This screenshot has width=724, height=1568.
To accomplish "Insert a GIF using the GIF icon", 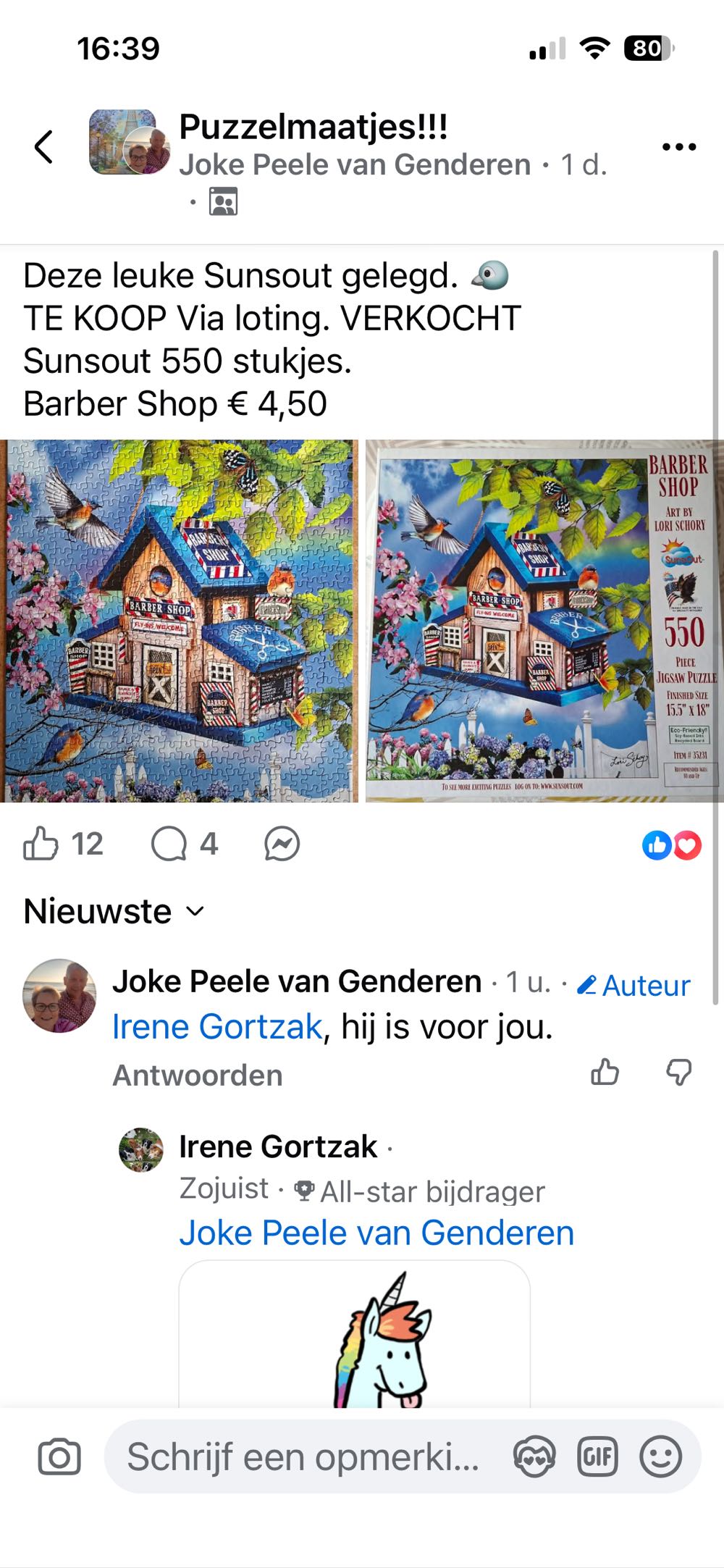I will (x=597, y=1456).
